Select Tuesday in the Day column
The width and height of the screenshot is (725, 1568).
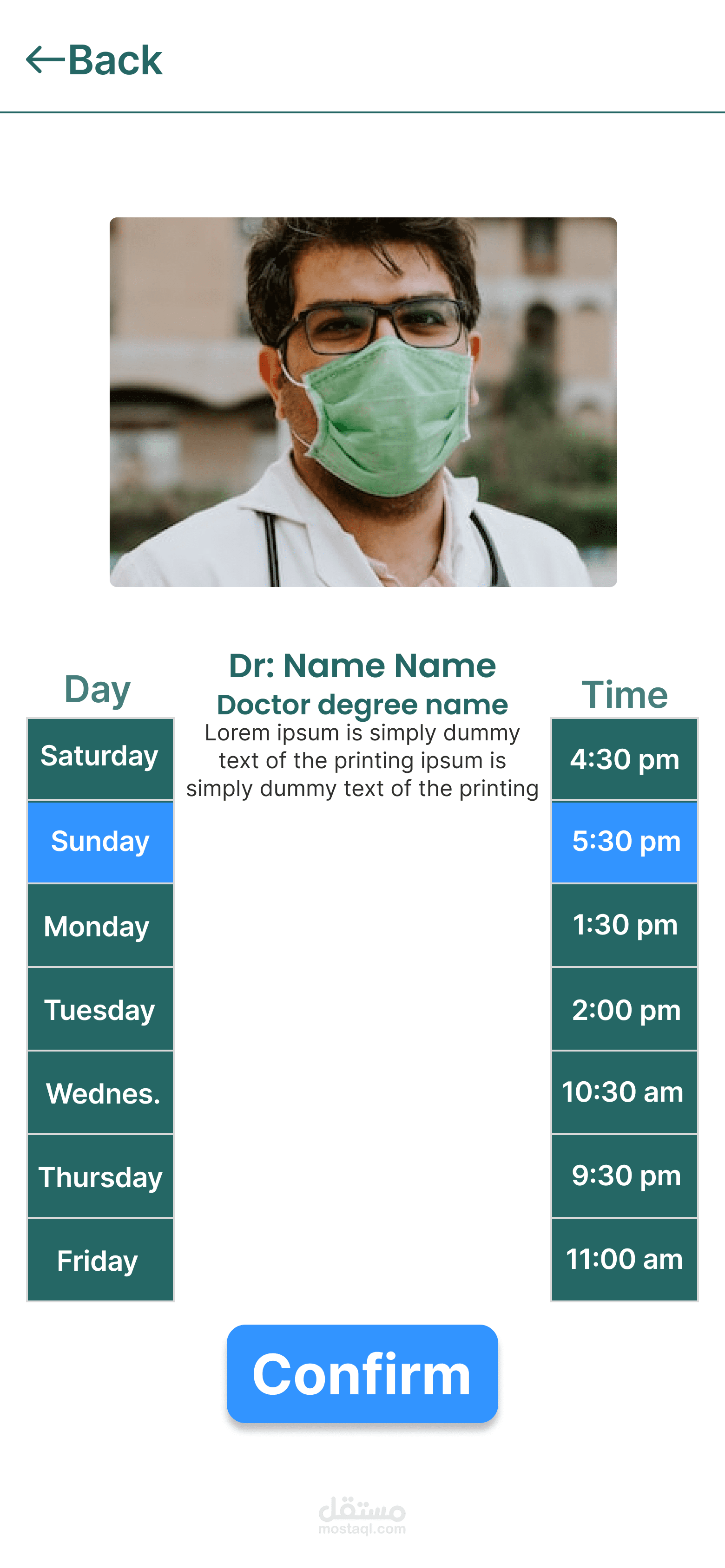(x=100, y=1009)
